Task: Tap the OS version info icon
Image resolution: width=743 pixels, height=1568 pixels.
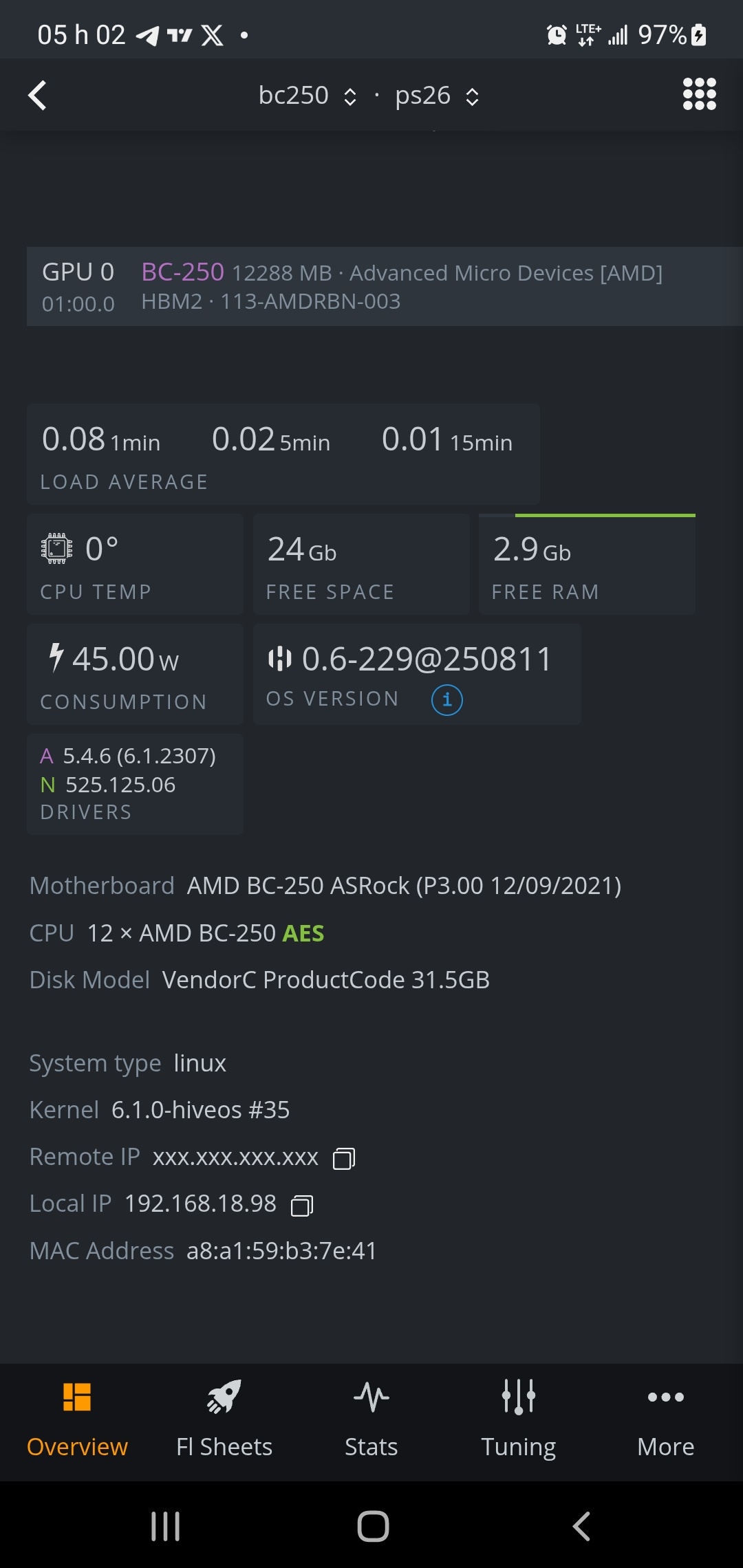Action: pyautogui.click(x=447, y=700)
